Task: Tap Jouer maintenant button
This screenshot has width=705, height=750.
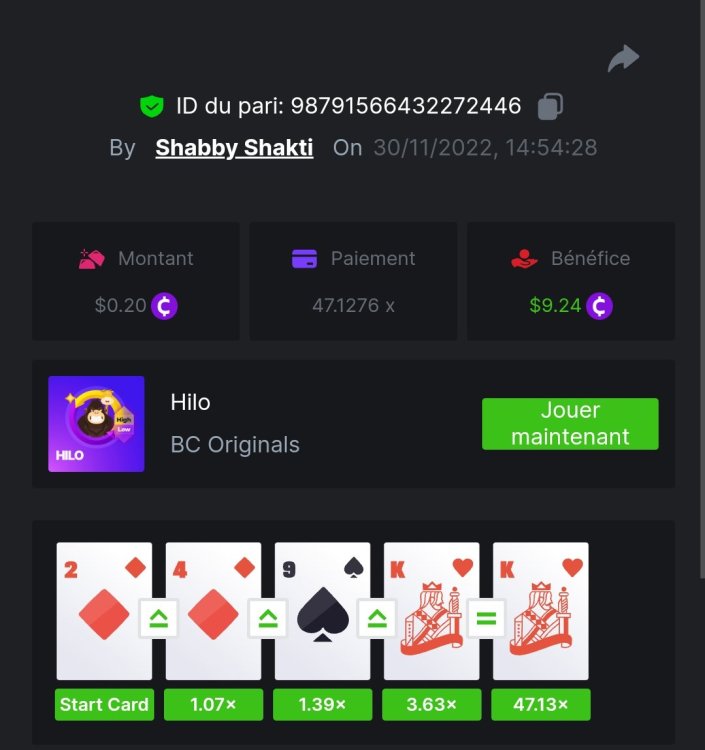Action: [x=570, y=424]
